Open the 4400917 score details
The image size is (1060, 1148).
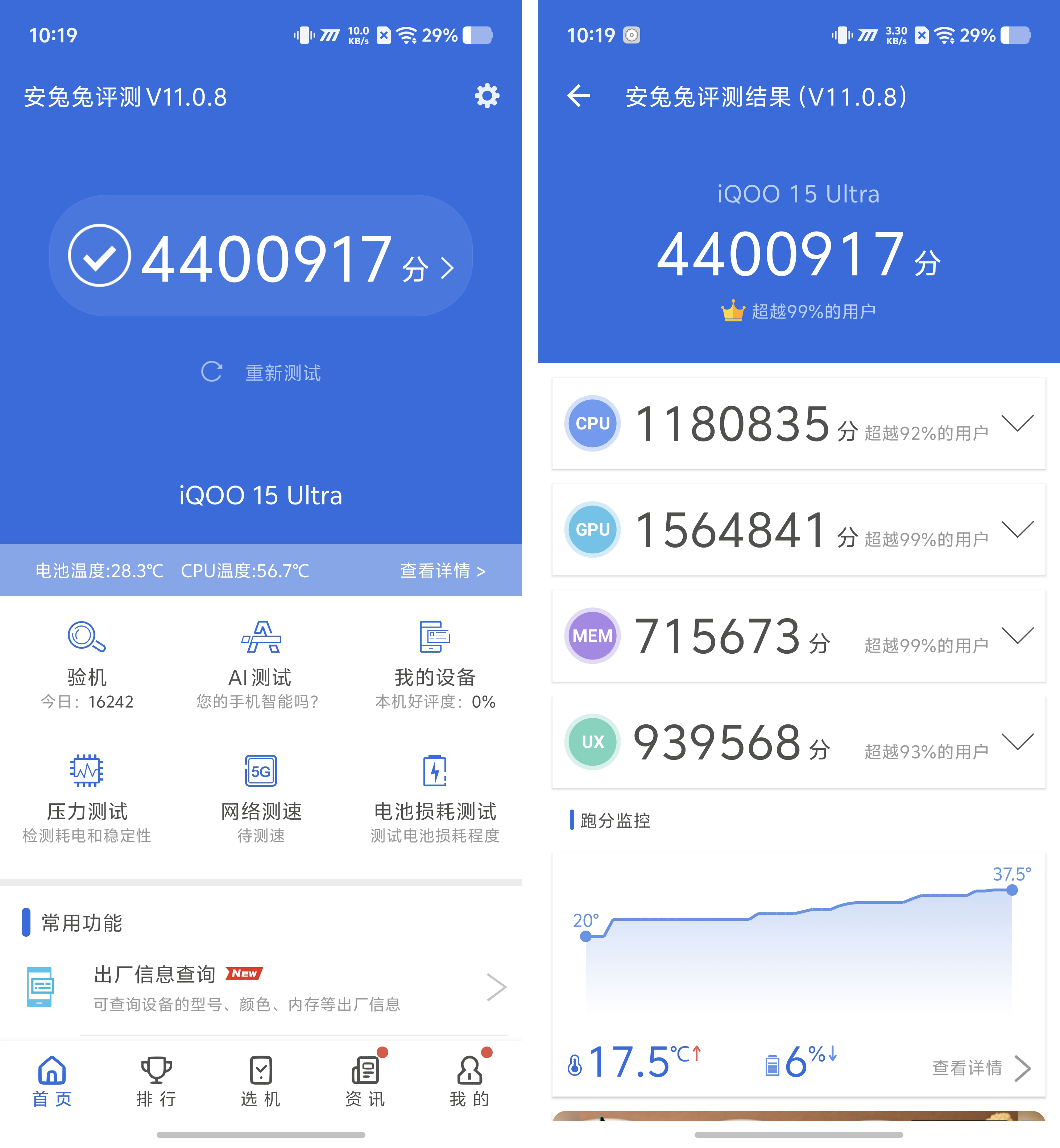(x=261, y=256)
